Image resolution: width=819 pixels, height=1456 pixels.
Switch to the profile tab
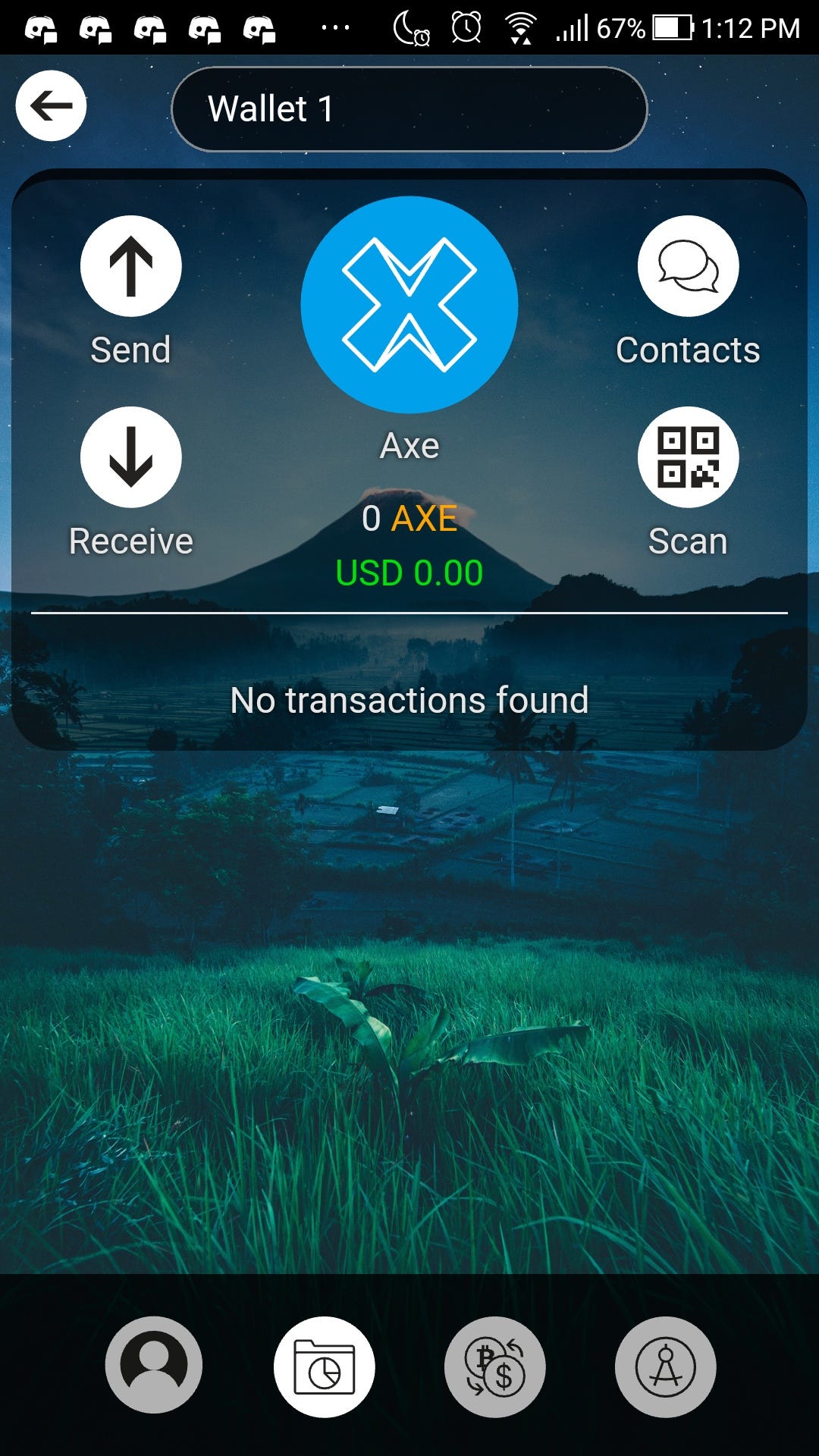coord(154,1365)
